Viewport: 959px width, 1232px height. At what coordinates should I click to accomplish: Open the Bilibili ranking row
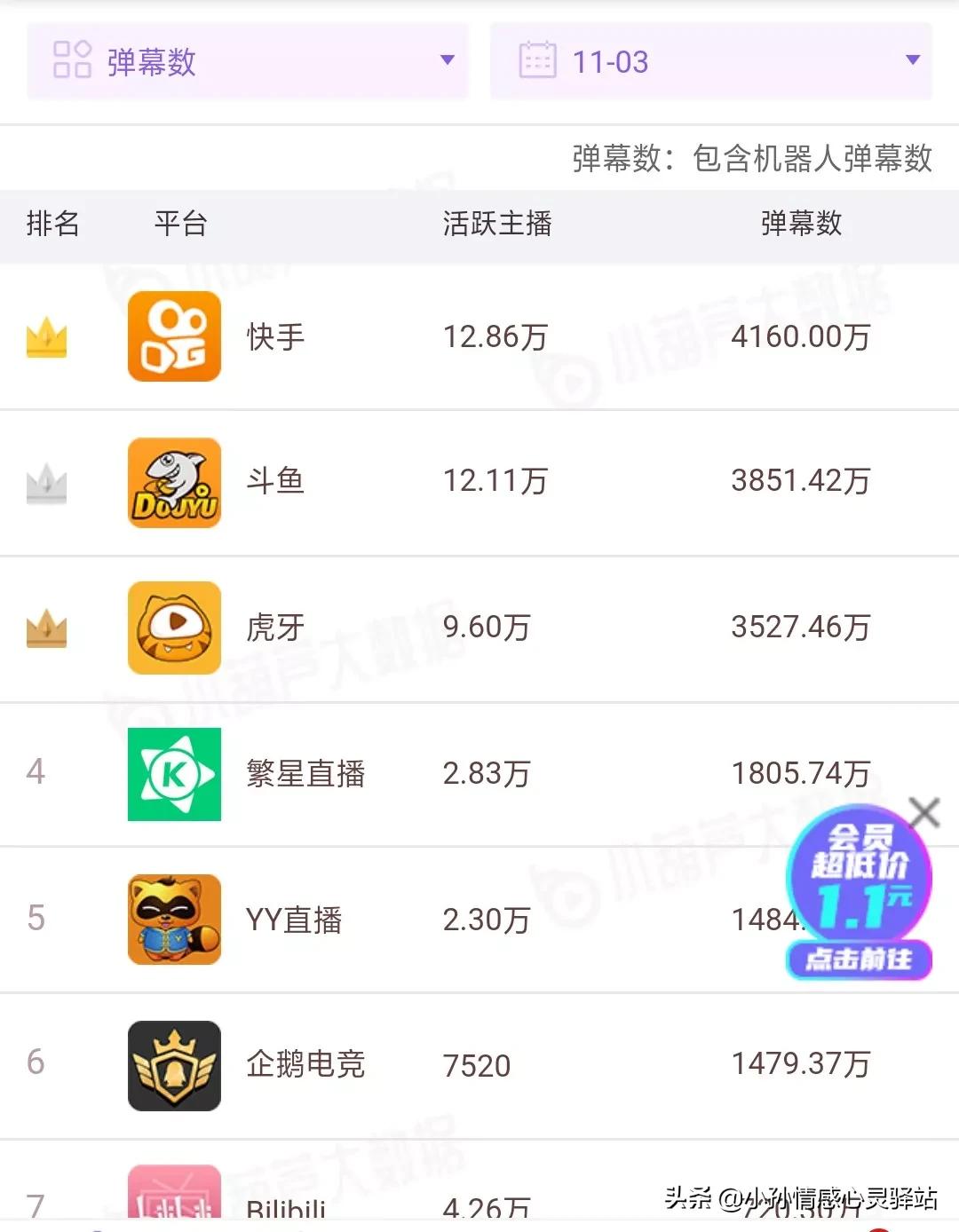[286, 1207]
